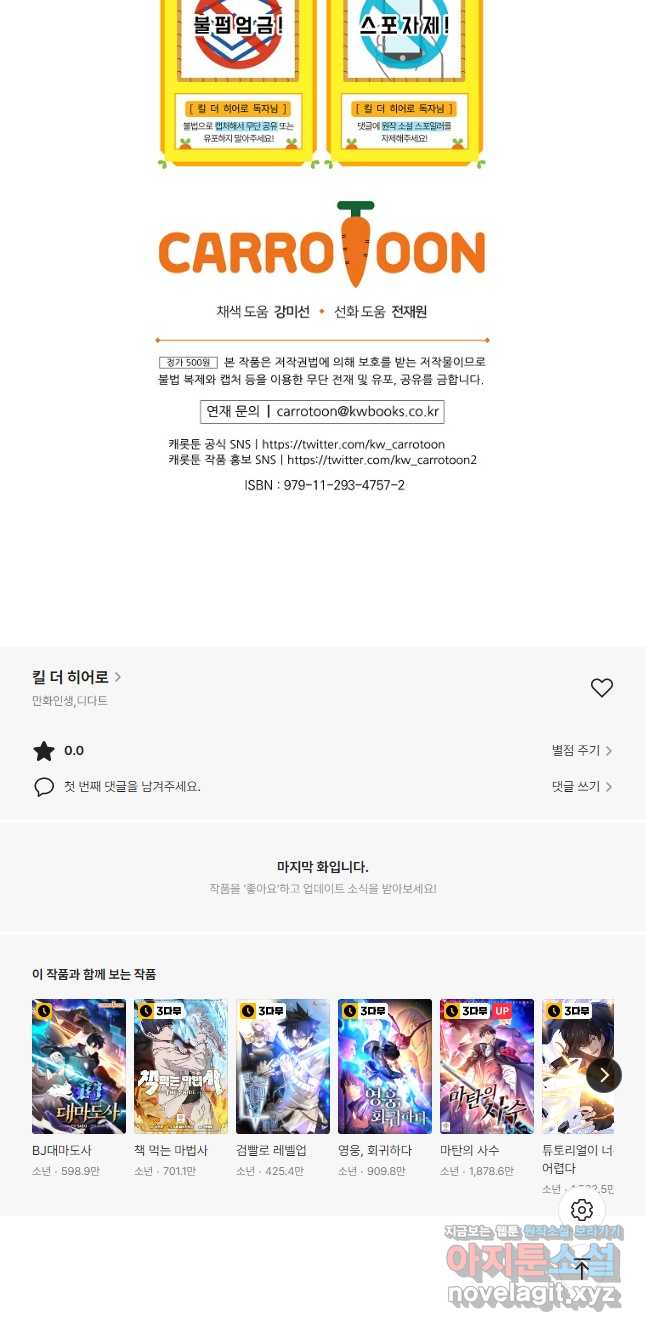This screenshot has height=1332, width=646.
Task: Open the 킬 더 히어로 series page
Action: click(x=77, y=677)
